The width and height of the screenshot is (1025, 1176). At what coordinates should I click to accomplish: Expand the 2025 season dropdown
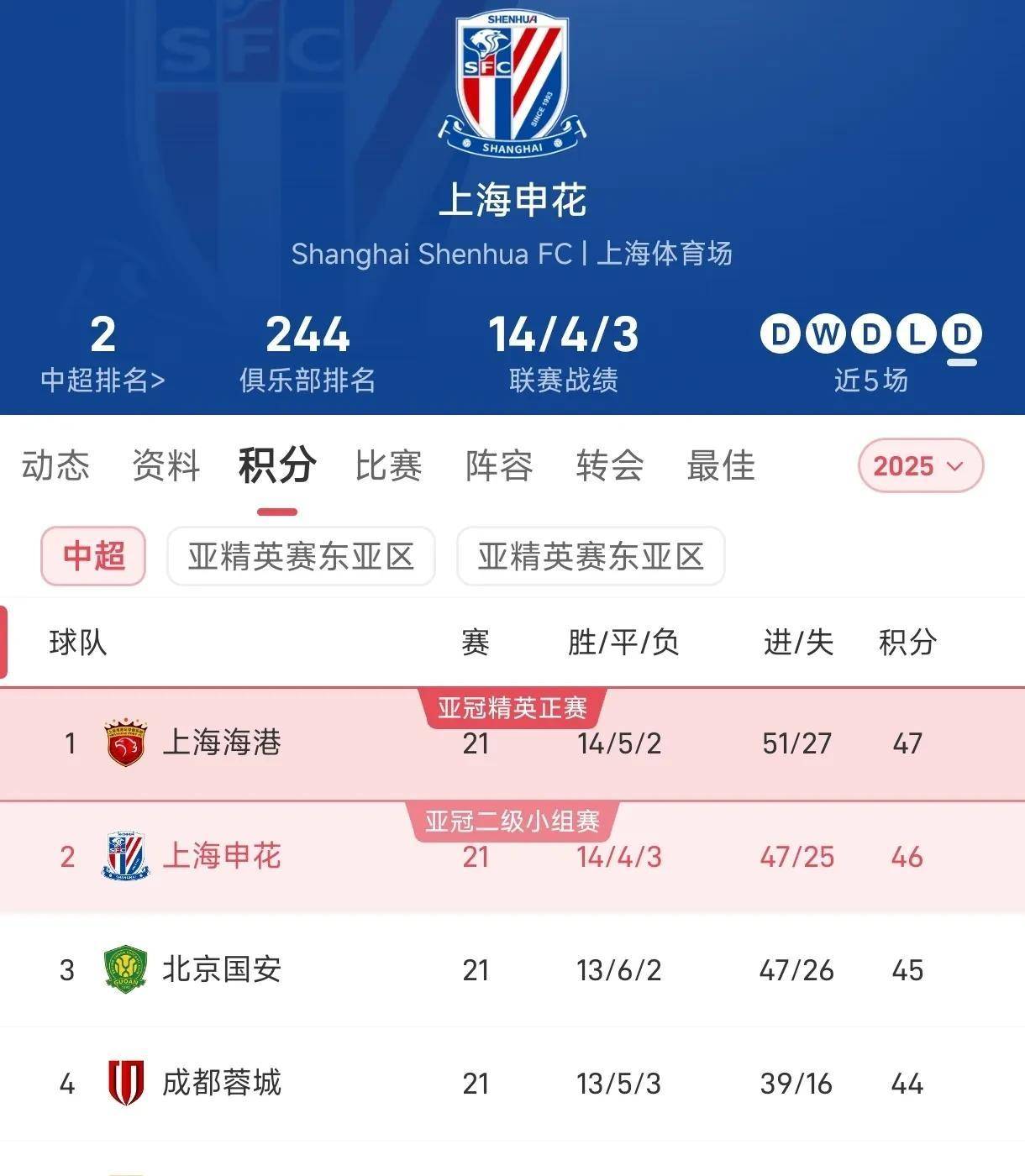[920, 465]
